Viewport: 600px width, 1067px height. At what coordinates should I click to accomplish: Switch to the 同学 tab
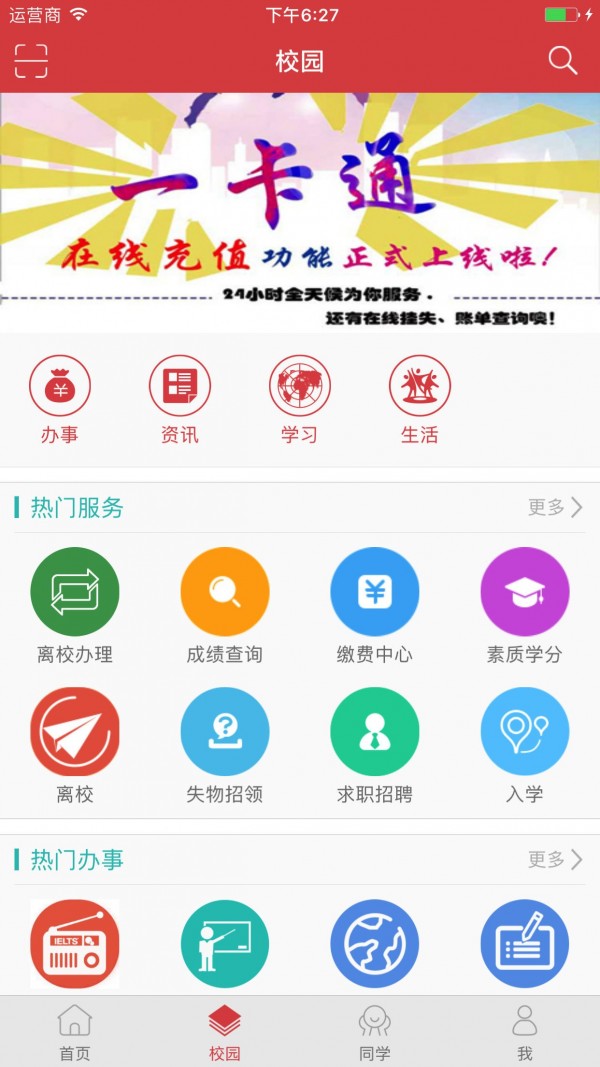click(375, 1033)
